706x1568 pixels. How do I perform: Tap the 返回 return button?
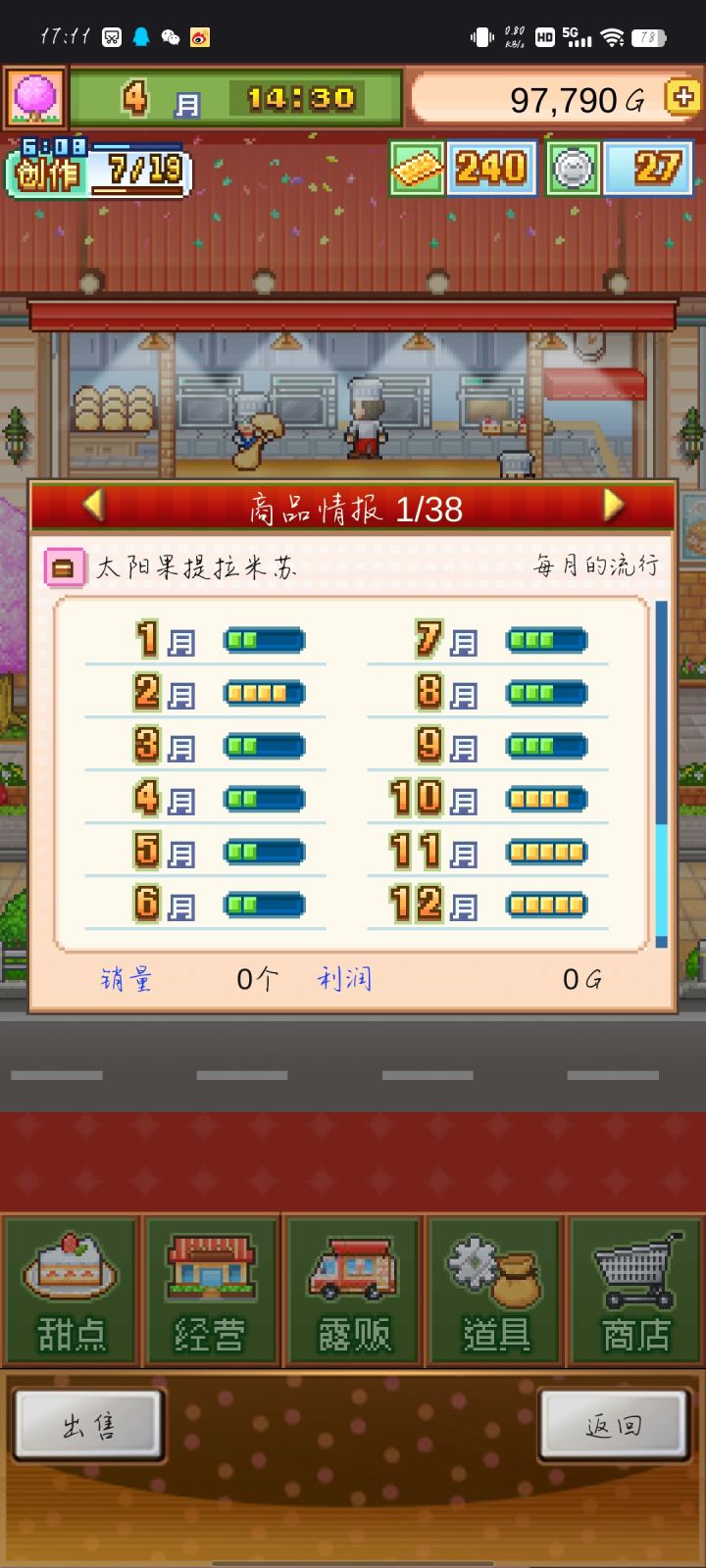click(x=614, y=1425)
